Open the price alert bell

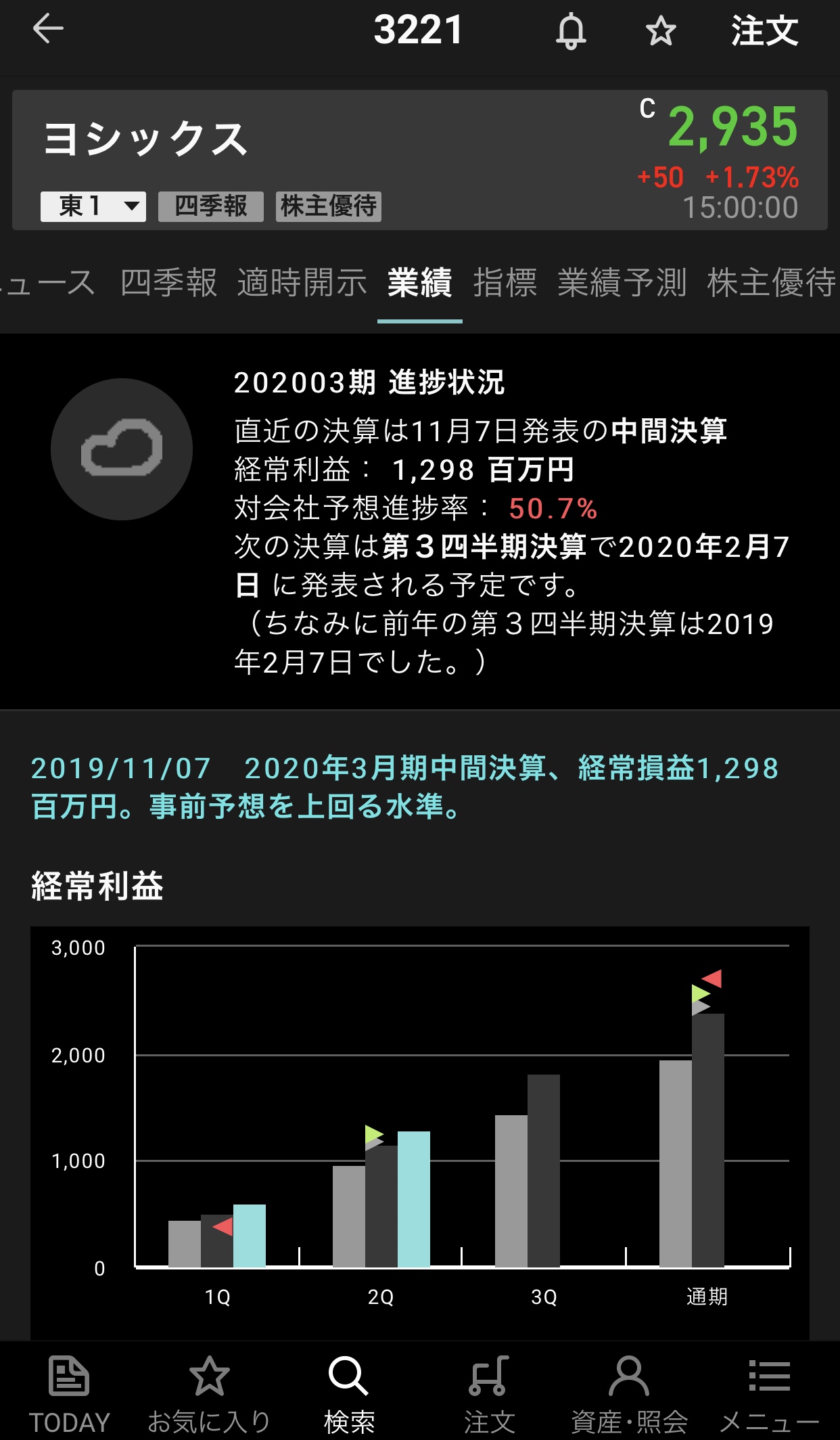pyautogui.click(x=571, y=31)
